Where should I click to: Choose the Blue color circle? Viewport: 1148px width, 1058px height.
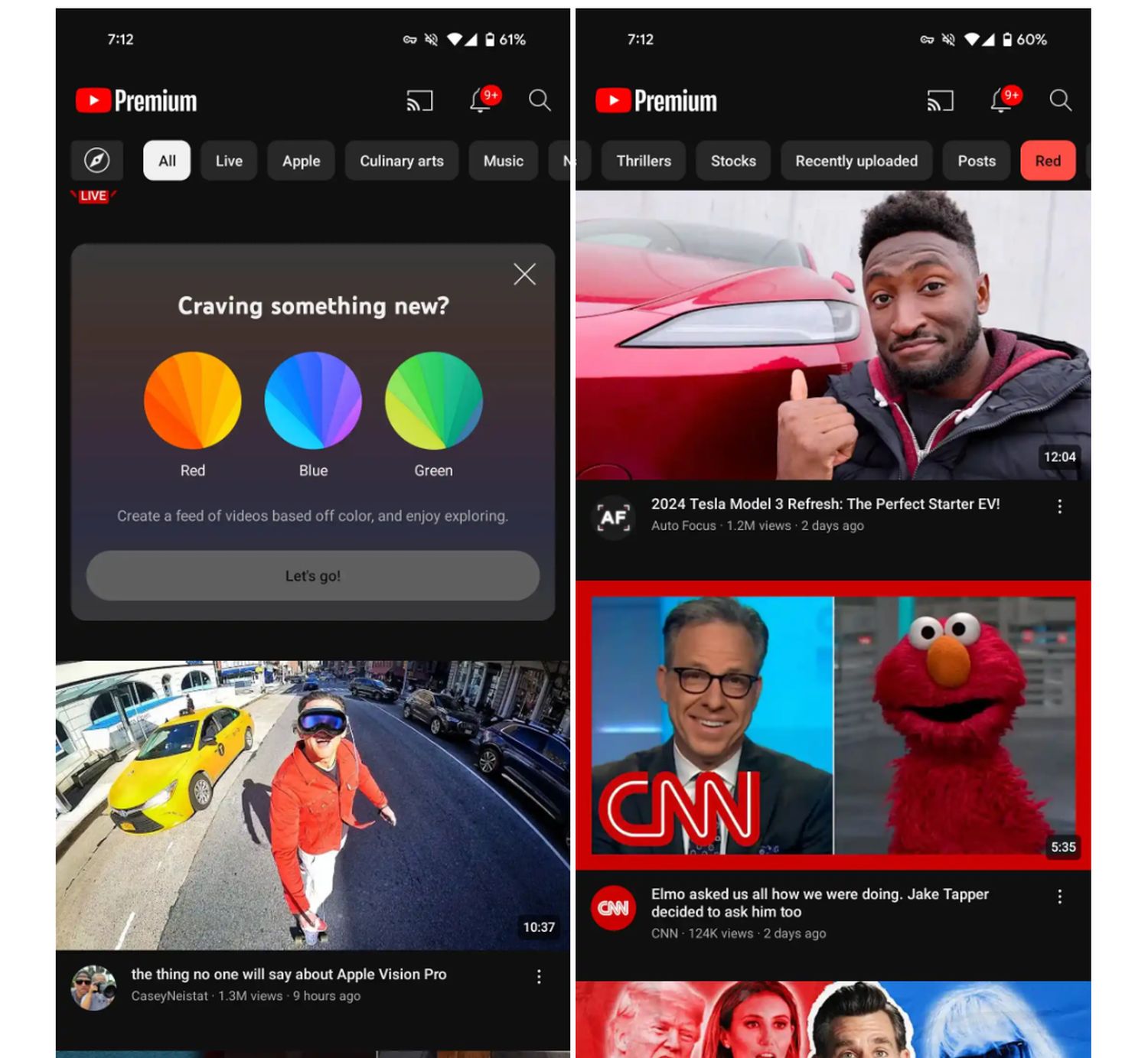pos(313,400)
